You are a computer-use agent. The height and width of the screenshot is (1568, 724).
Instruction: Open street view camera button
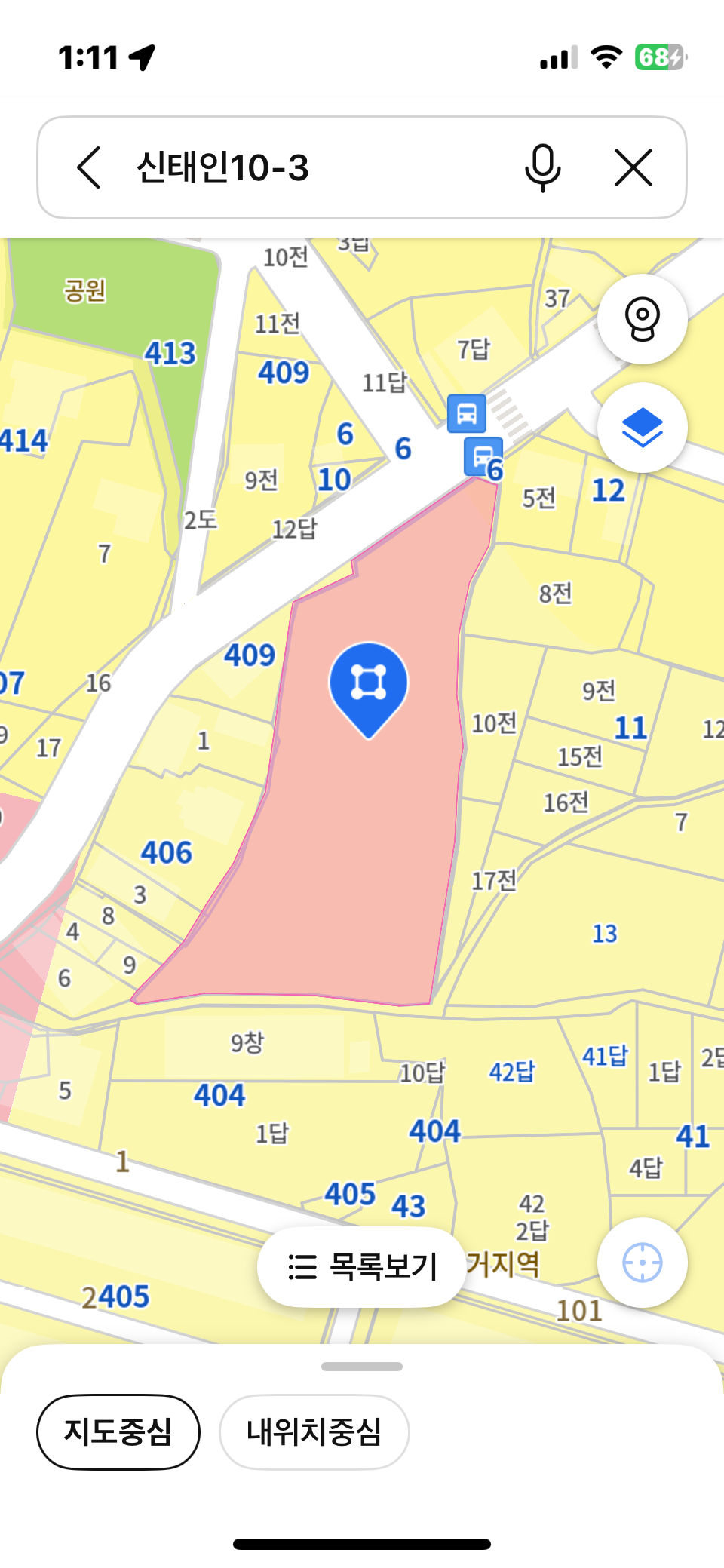[x=642, y=319]
